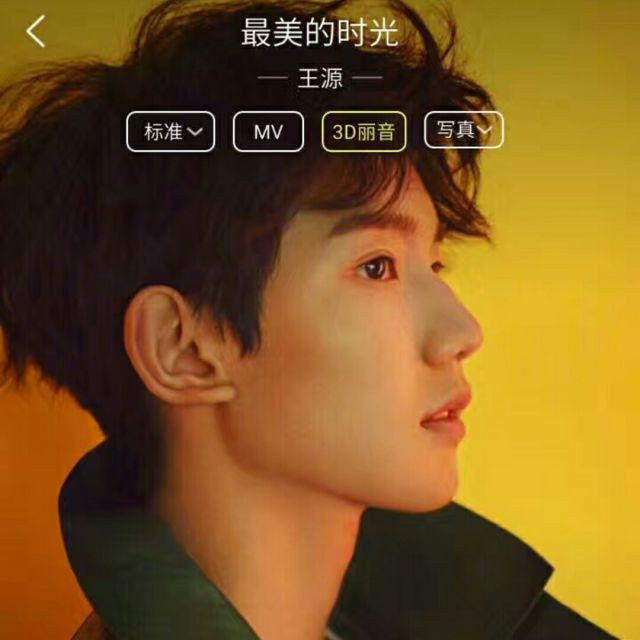Screen dimensions: 640x640
Task: Go back using the arrow icon
Action: [x=36, y=32]
